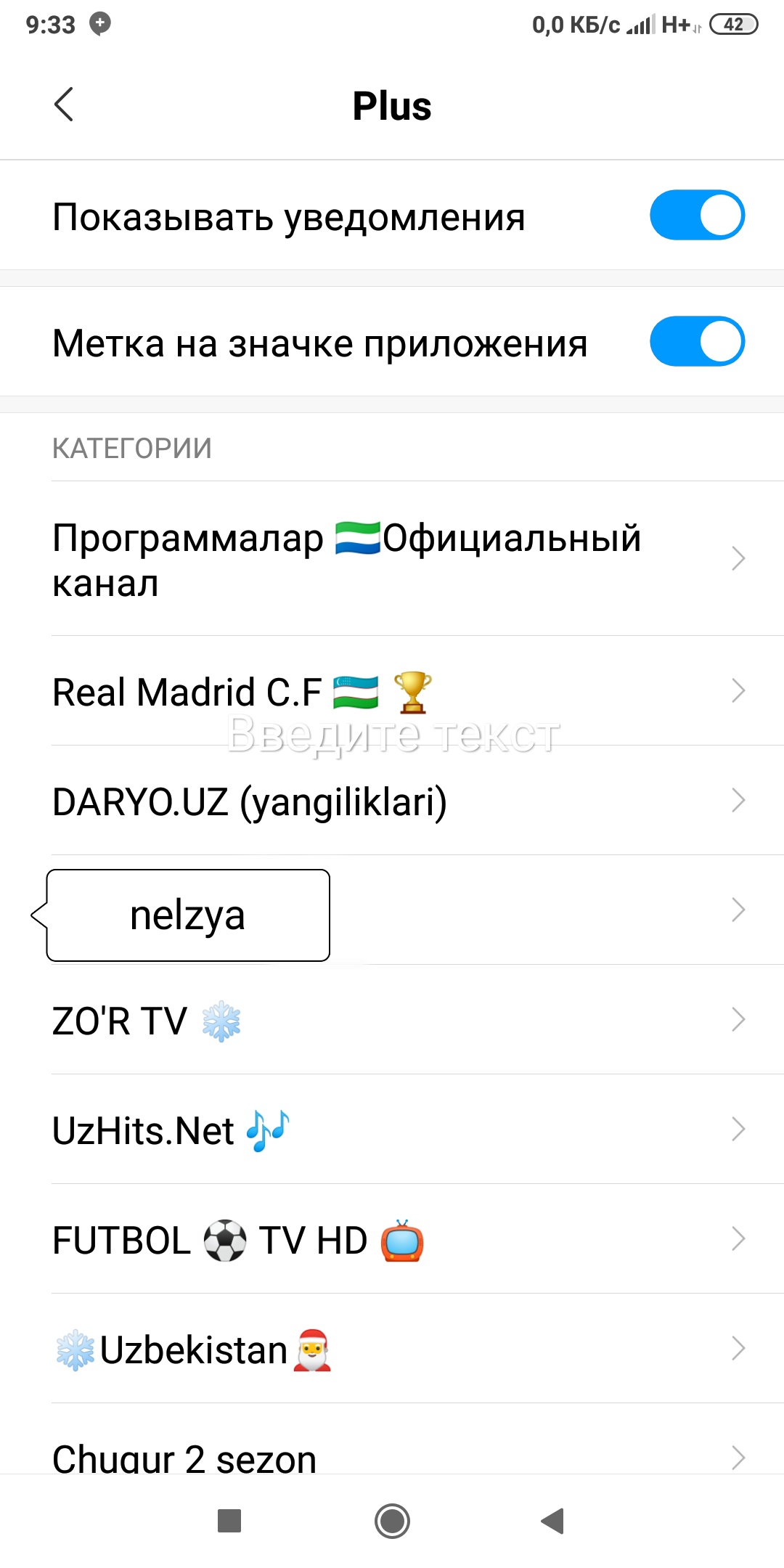Open FUTBOL TV HD category

pyautogui.click(x=392, y=1240)
